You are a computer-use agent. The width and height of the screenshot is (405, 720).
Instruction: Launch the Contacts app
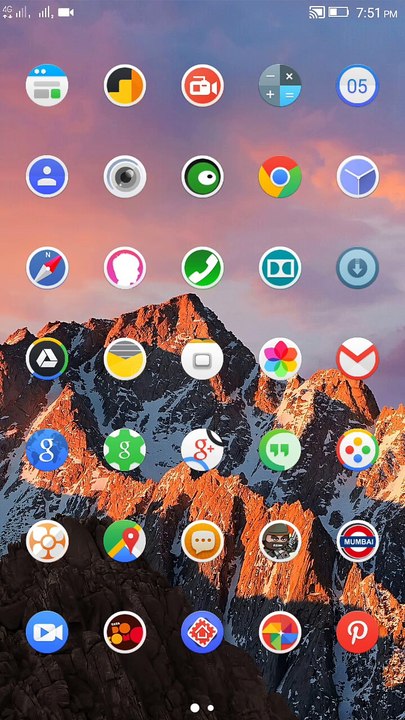[47, 177]
